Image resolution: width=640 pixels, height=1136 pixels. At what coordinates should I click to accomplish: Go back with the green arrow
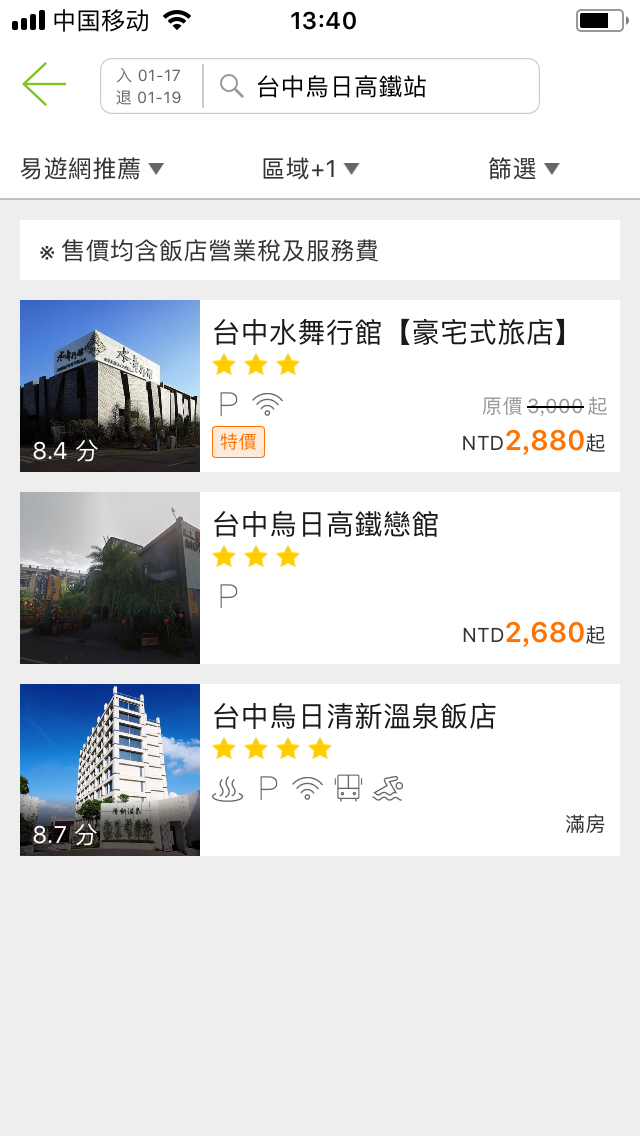click(x=44, y=85)
